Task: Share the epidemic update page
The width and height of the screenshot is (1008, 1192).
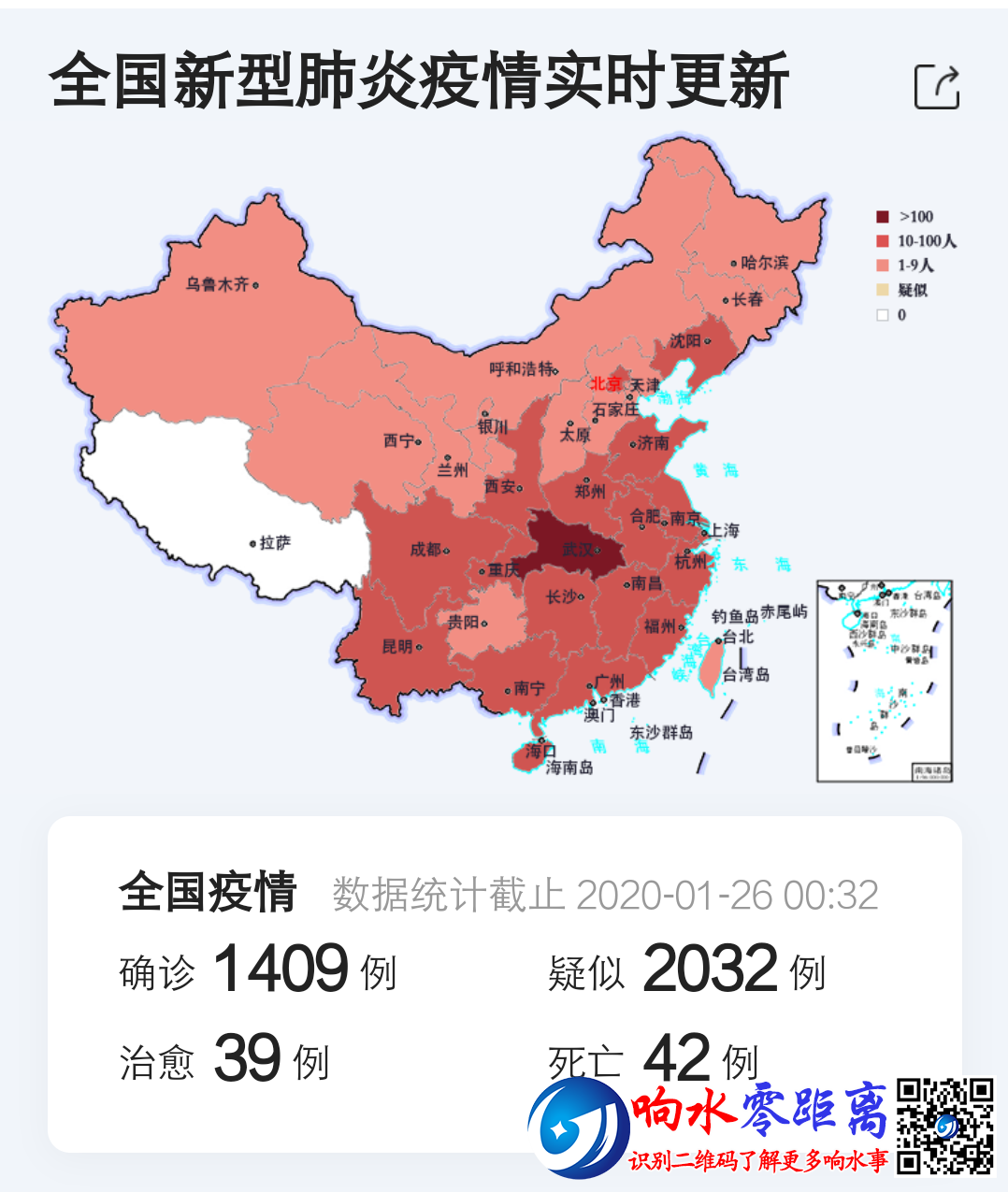Action: click(936, 86)
